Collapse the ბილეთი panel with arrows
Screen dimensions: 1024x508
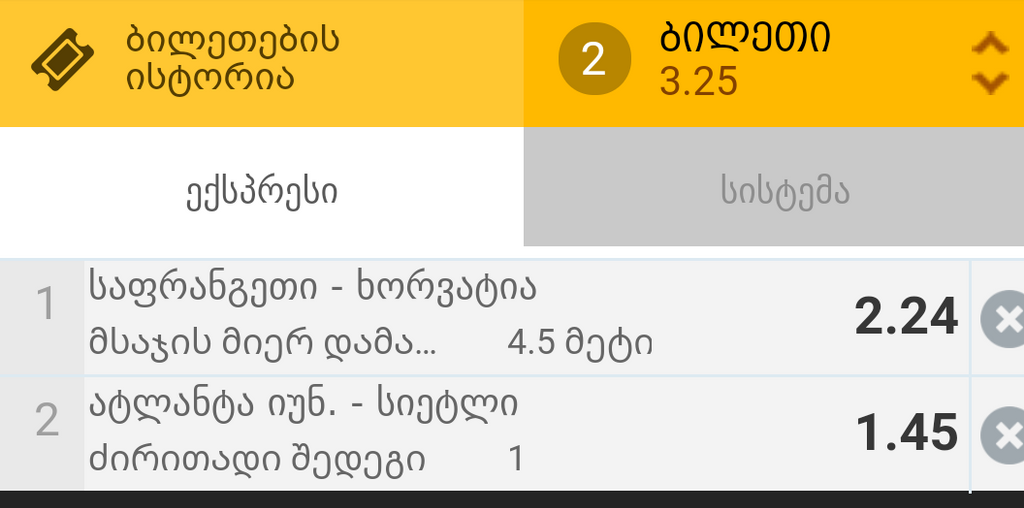pyautogui.click(x=989, y=62)
